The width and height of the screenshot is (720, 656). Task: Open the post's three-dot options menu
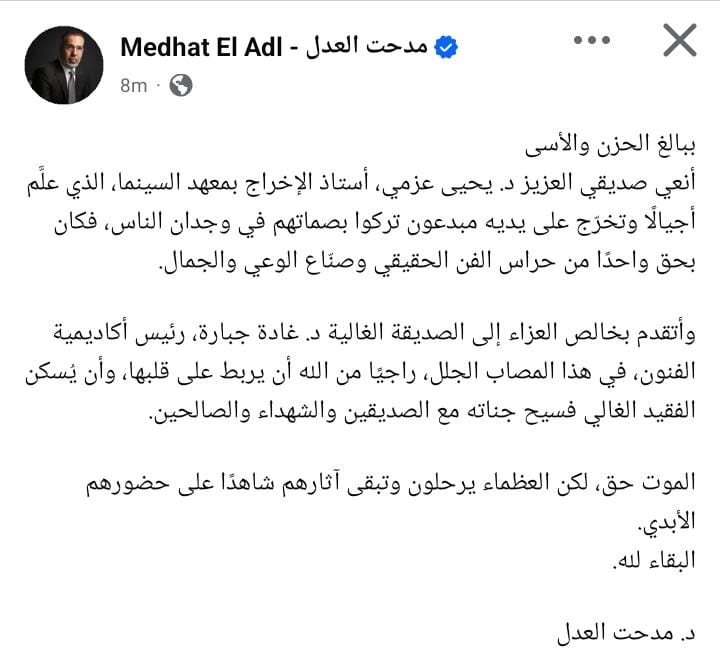pos(592,42)
